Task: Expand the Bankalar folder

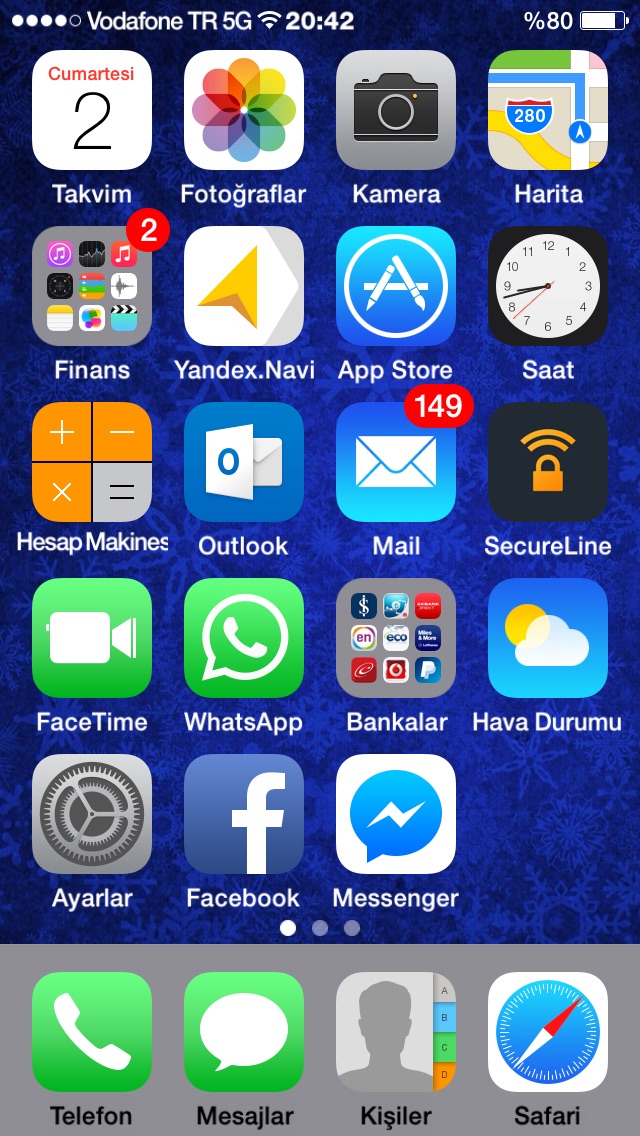Action: tap(396, 638)
